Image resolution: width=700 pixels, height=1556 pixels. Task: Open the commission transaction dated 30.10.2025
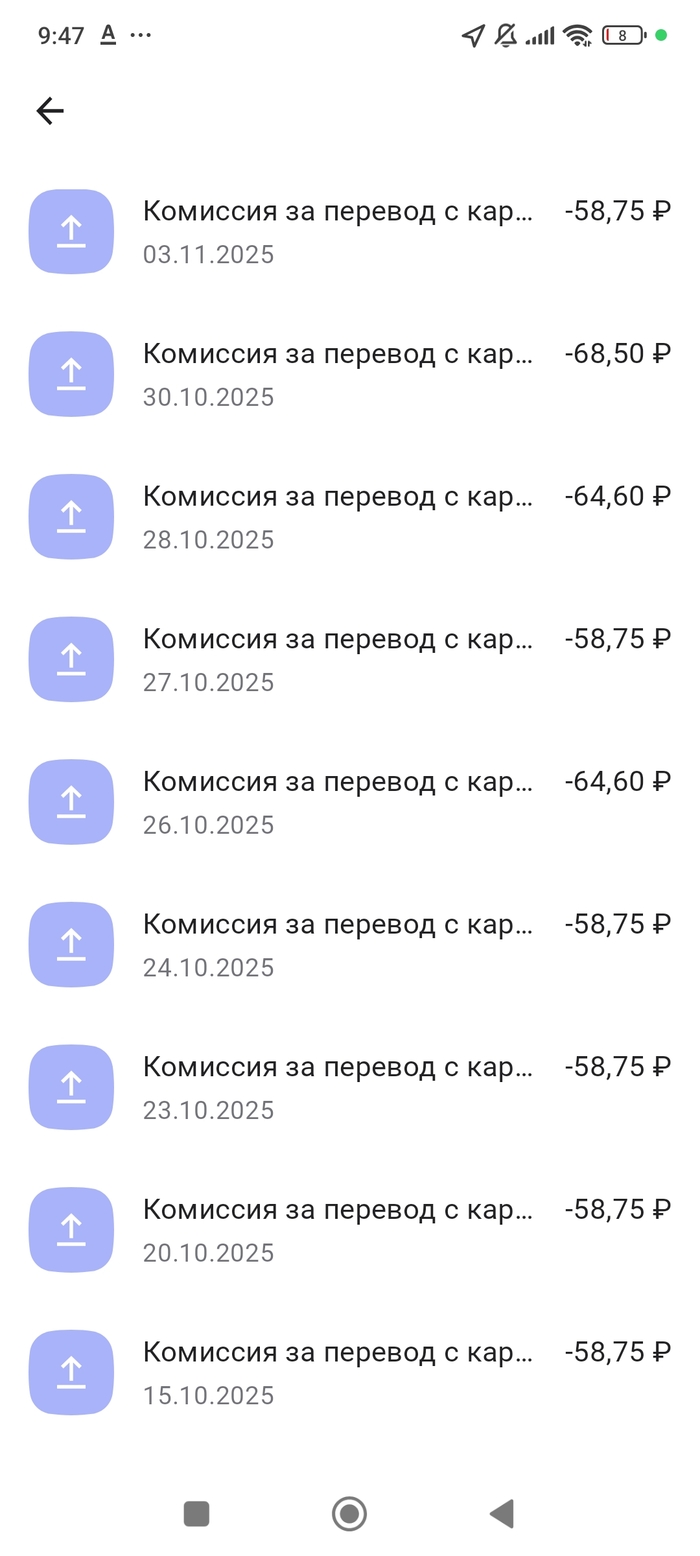click(350, 374)
